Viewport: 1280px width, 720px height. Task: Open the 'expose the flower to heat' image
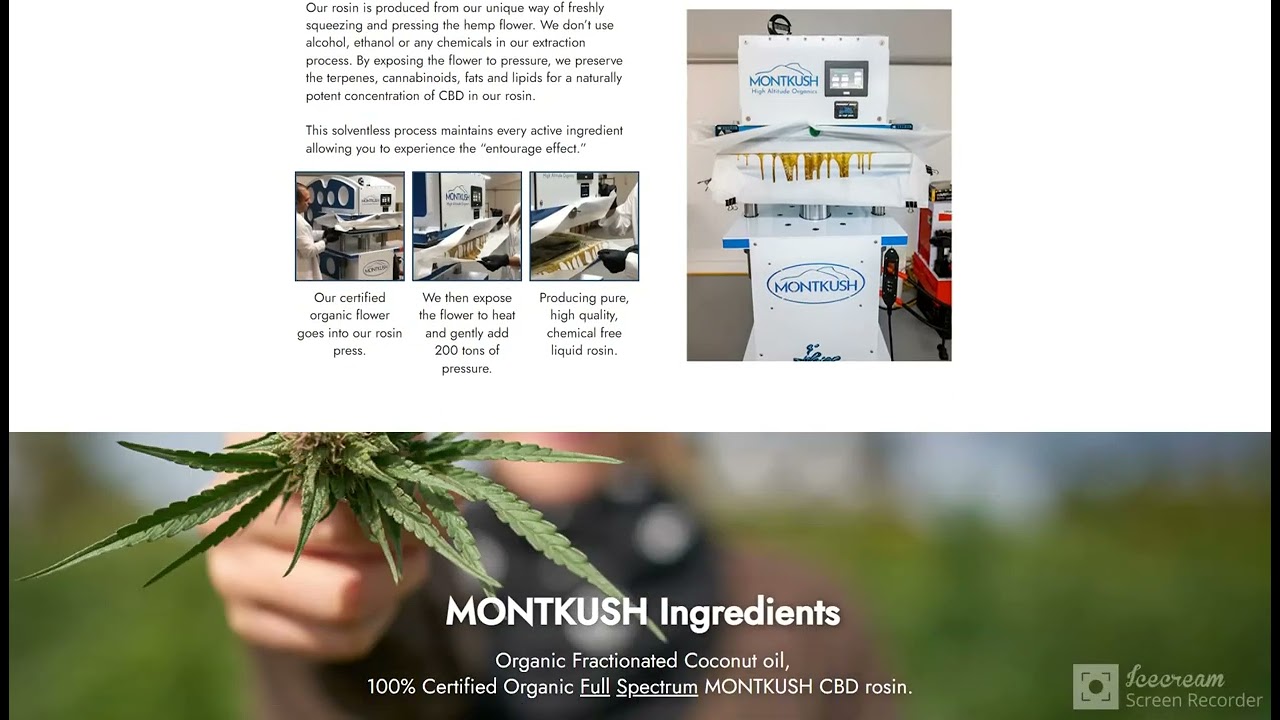pyautogui.click(x=467, y=226)
